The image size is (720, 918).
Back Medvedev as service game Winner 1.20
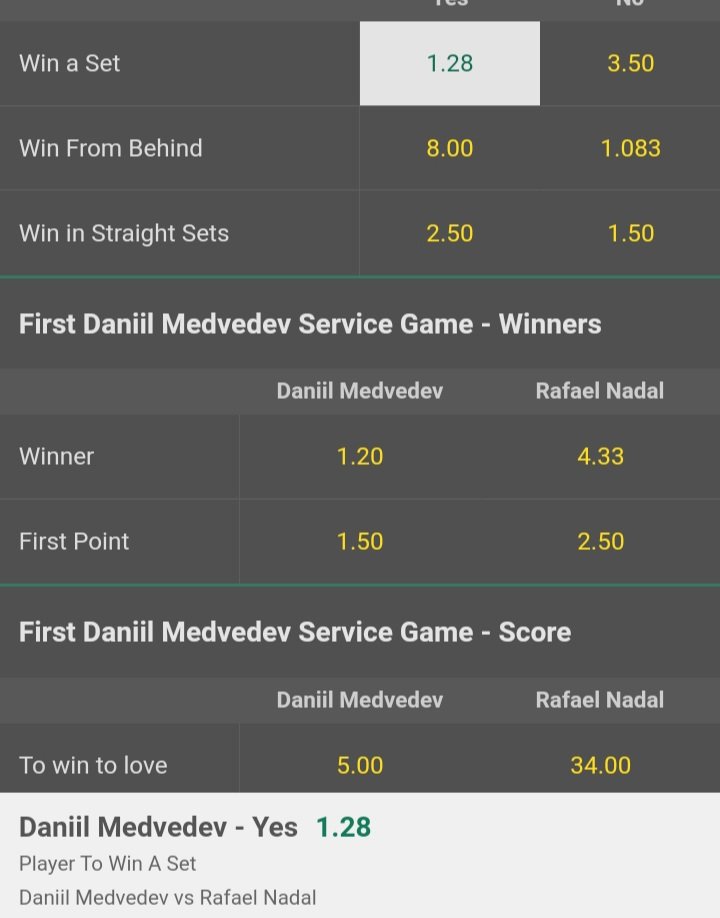click(360, 457)
